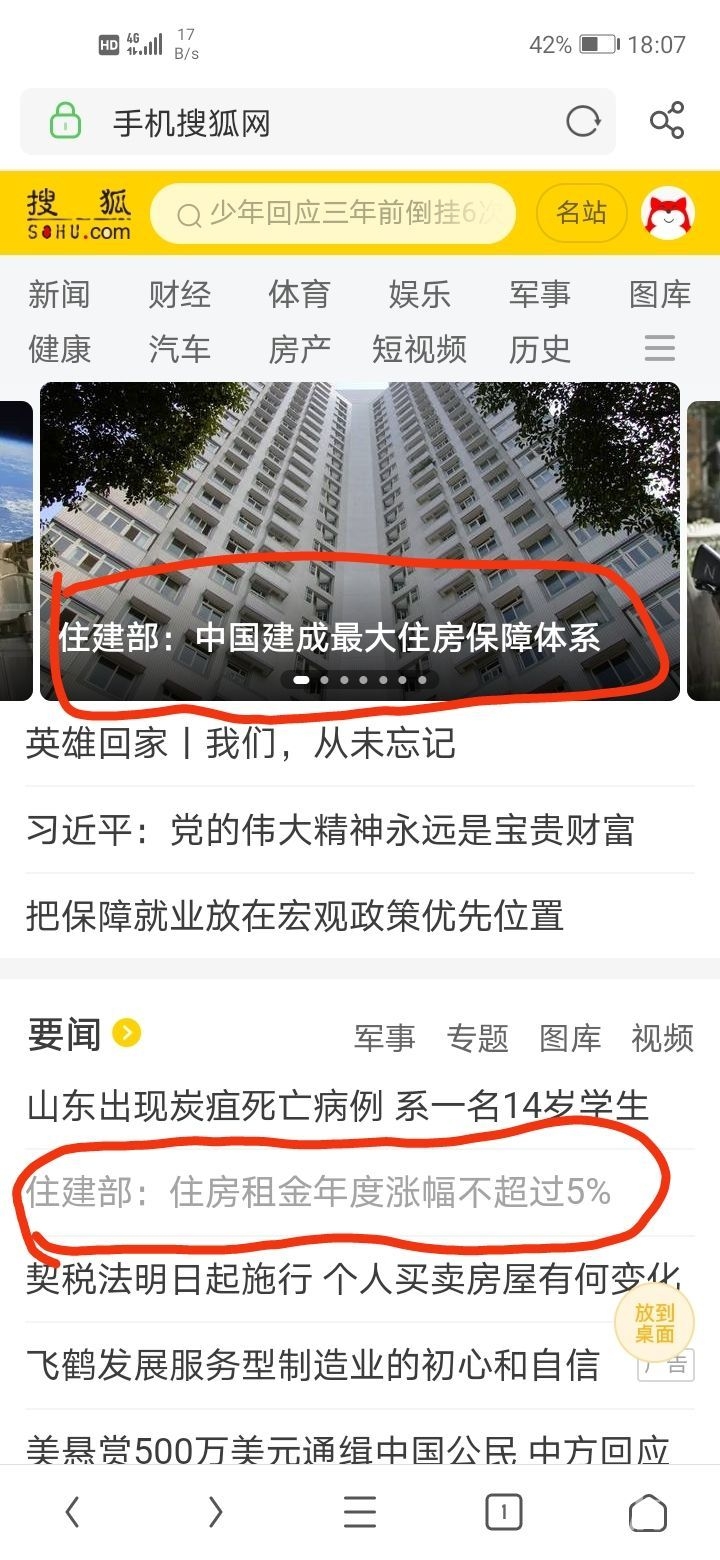Go to the browser home page
This screenshot has width=720, height=1560.
click(647, 1512)
